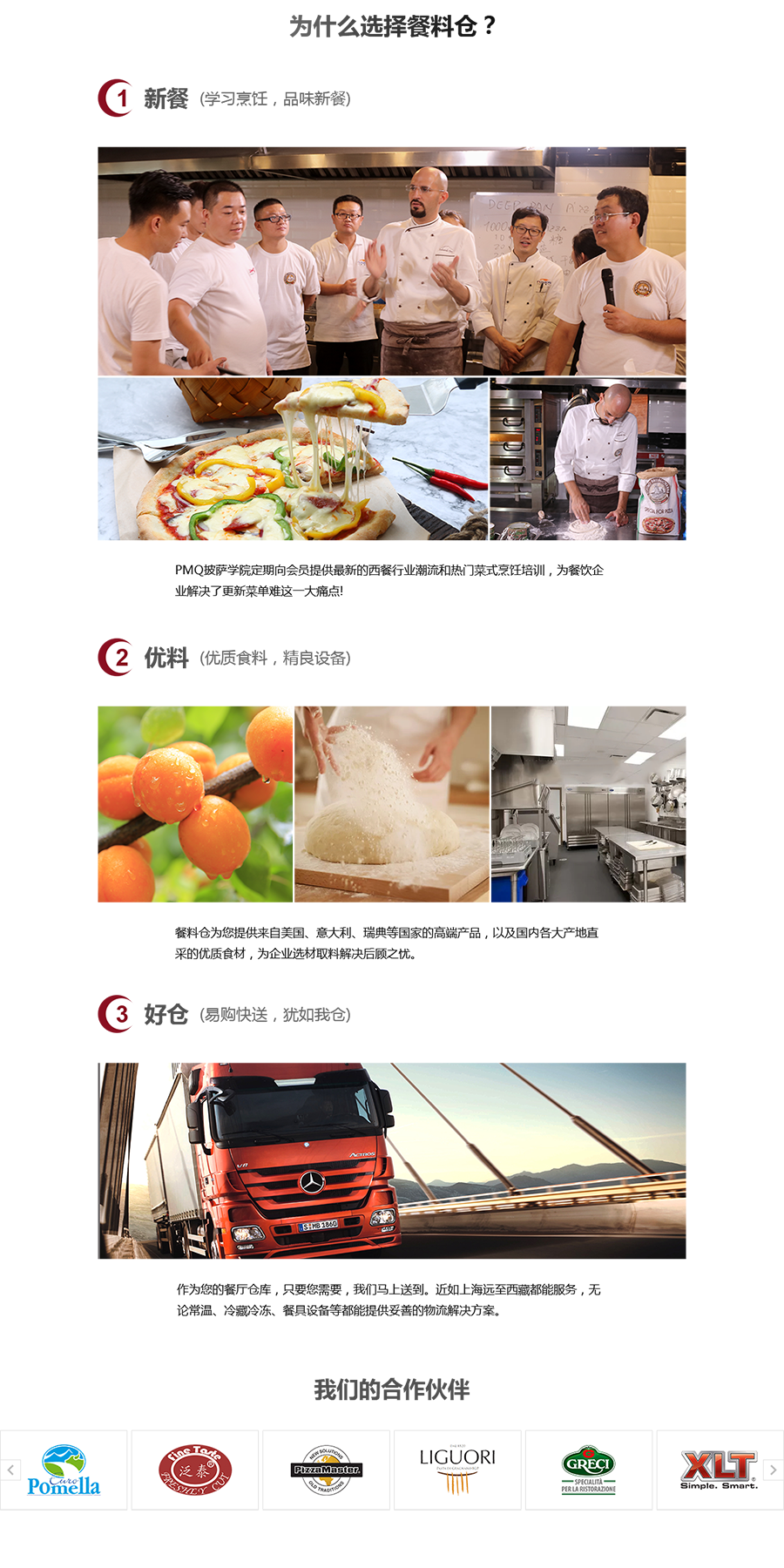Viewport: 784px width, 1568px height.
Task: Open the Liguori brand tile
Action: pyautogui.click(x=457, y=1470)
